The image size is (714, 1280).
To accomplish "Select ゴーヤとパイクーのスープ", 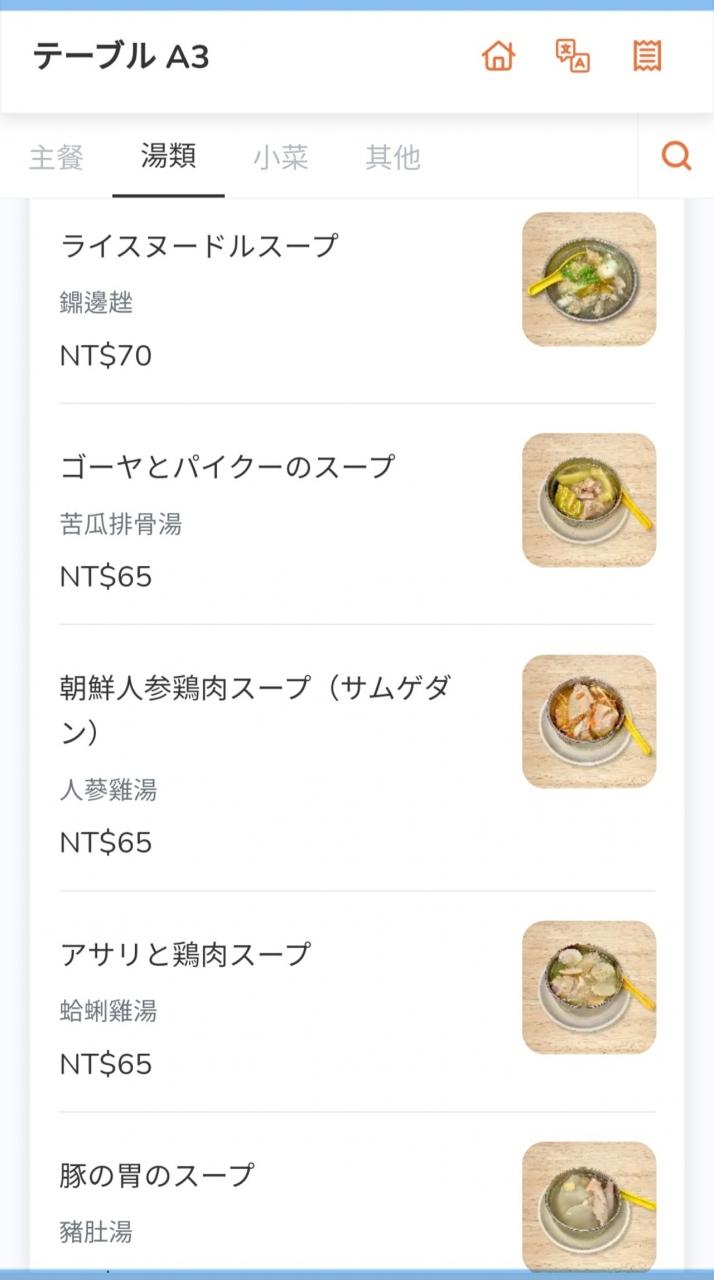I will (357, 514).
